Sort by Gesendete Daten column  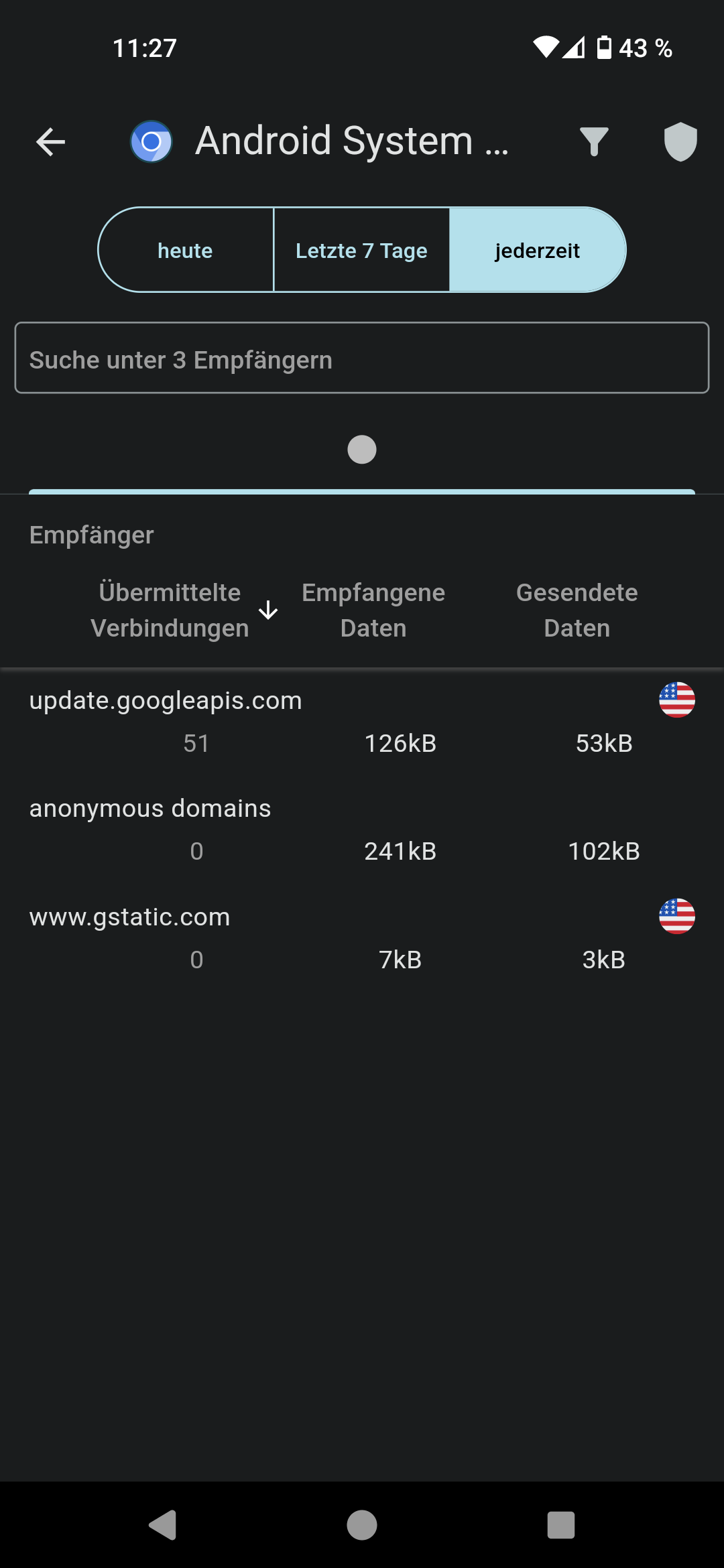(577, 610)
